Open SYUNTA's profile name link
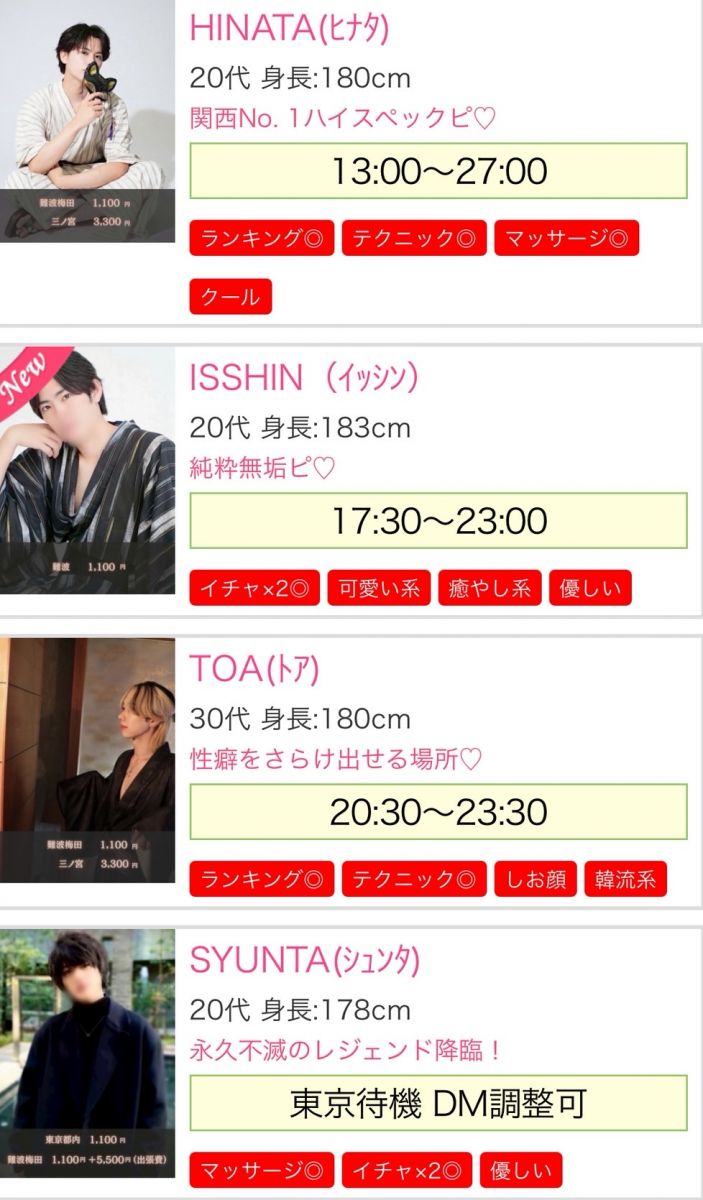Screen dimensions: 703x1200 click(x=305, y=960)
